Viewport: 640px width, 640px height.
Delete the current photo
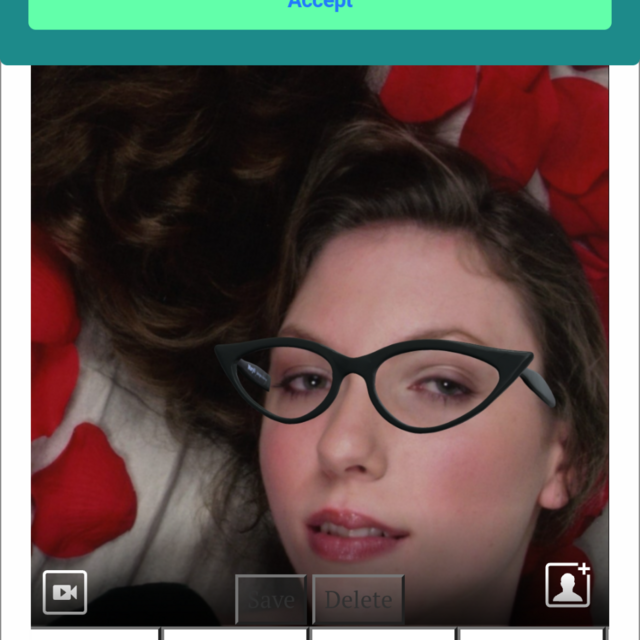click(358, 600)
